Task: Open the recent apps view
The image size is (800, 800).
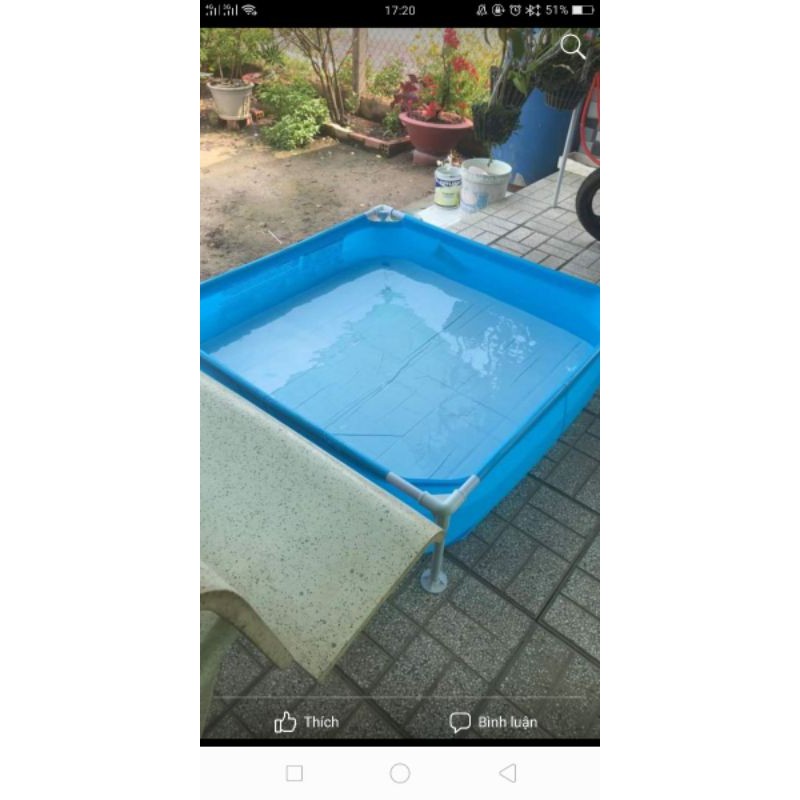Action: [x=294, y=773]
